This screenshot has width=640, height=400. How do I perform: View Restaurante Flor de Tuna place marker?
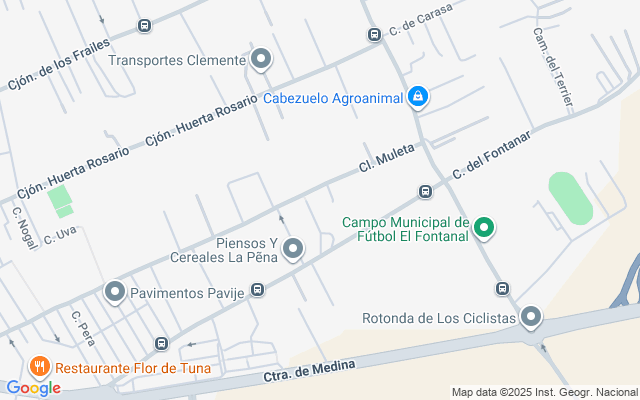click(x=41, y=367)
